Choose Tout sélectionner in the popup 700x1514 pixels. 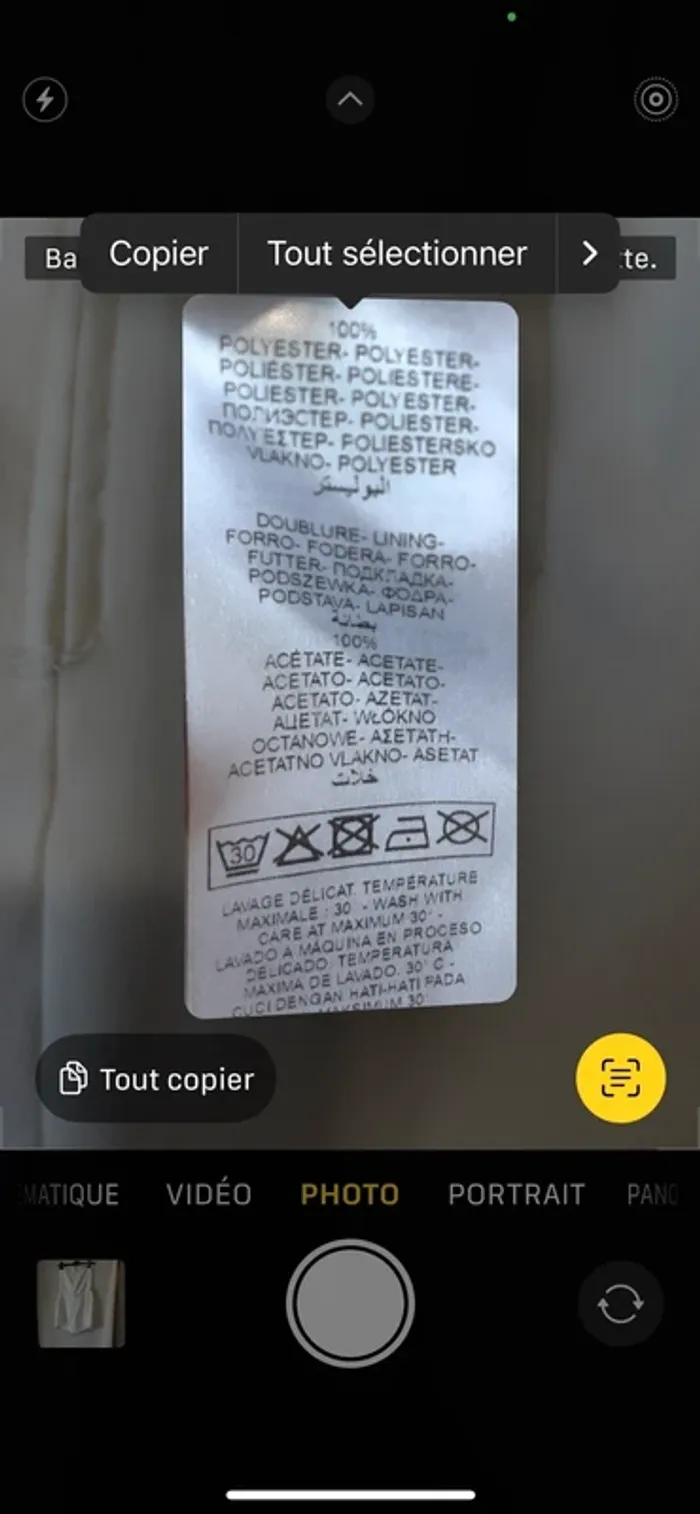397,254
